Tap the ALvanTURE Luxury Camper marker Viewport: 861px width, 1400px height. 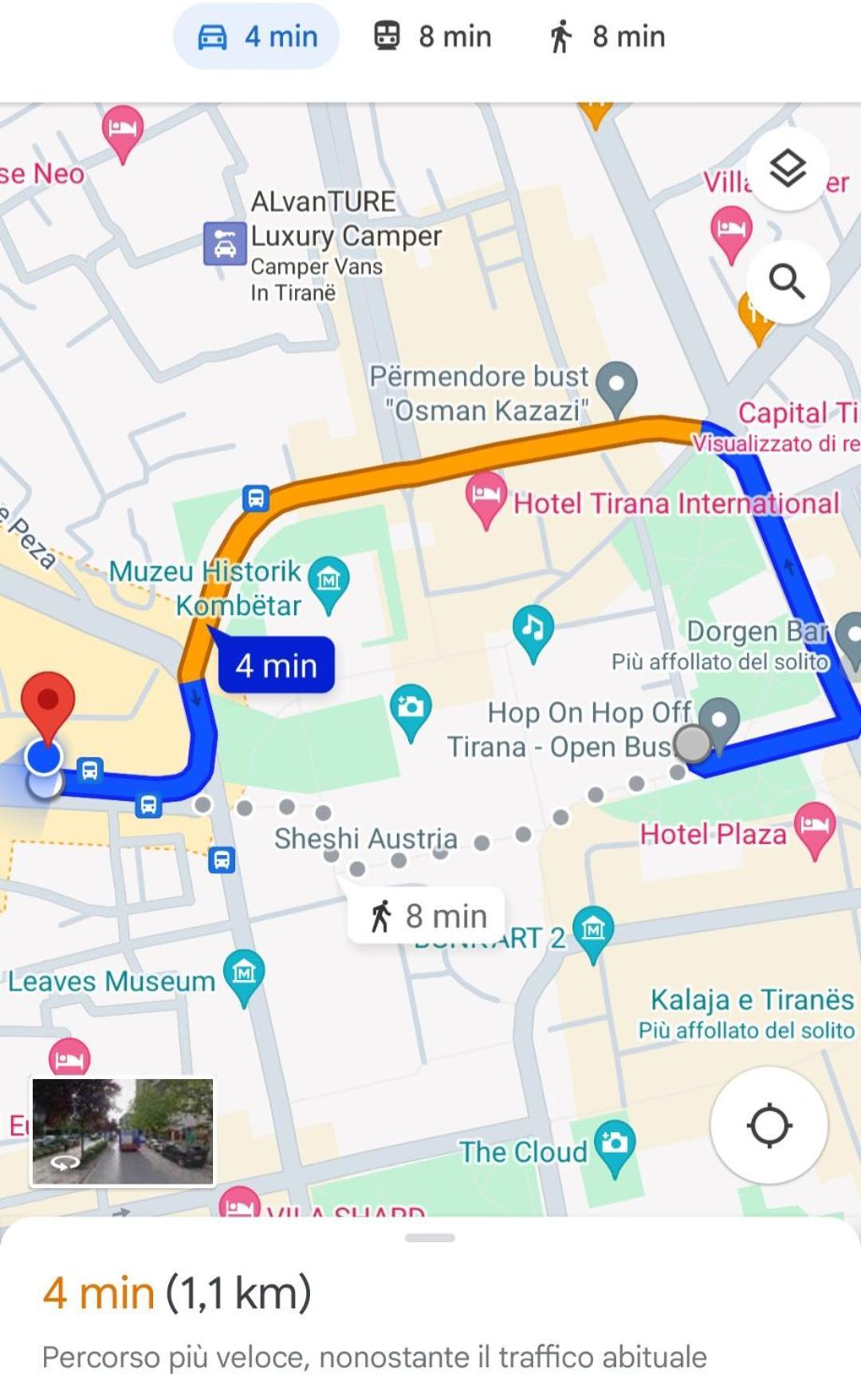click(226, 243)
